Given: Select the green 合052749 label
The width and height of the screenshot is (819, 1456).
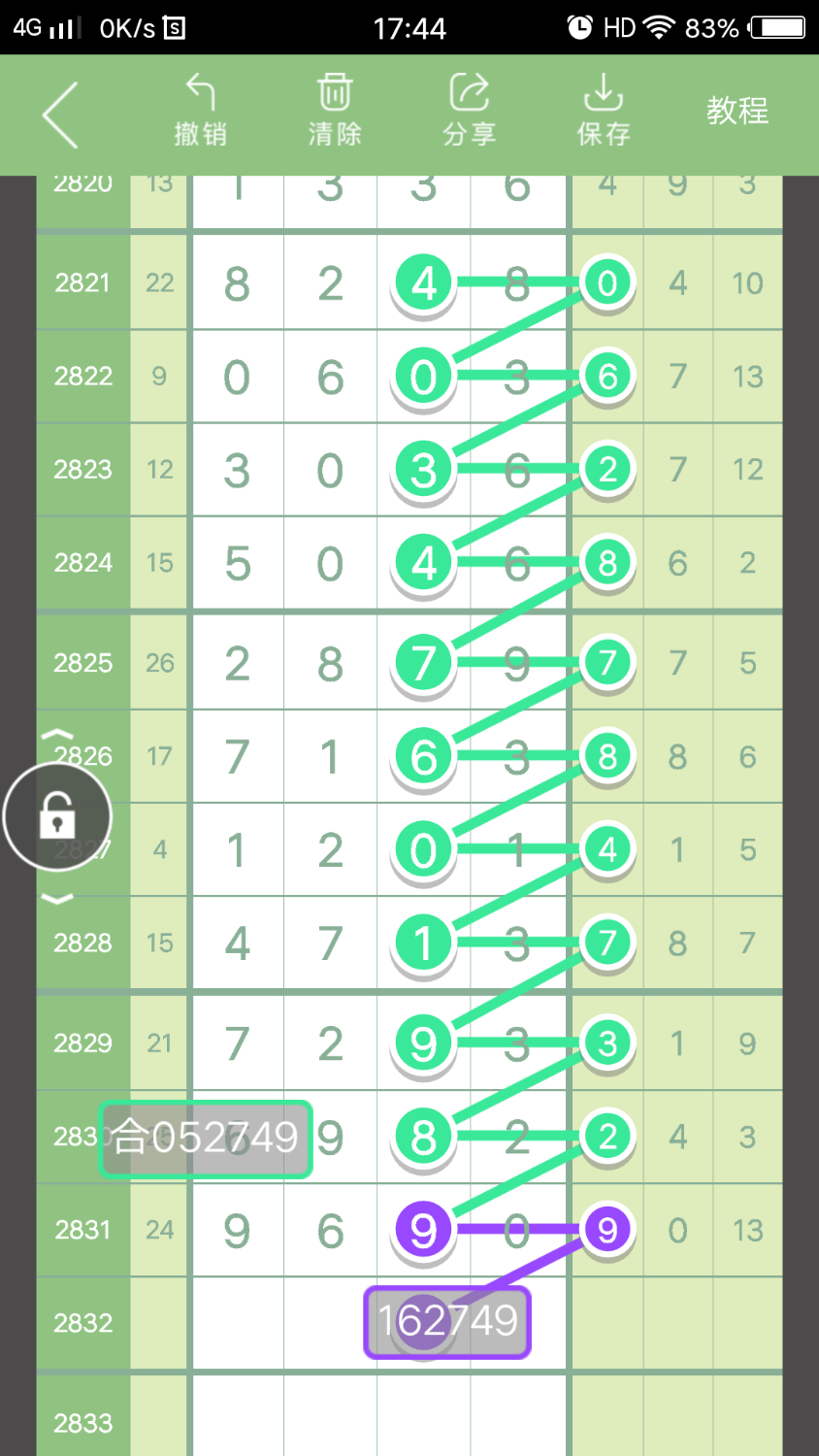Looking at the screenshot, I should tap(206, 1139).
